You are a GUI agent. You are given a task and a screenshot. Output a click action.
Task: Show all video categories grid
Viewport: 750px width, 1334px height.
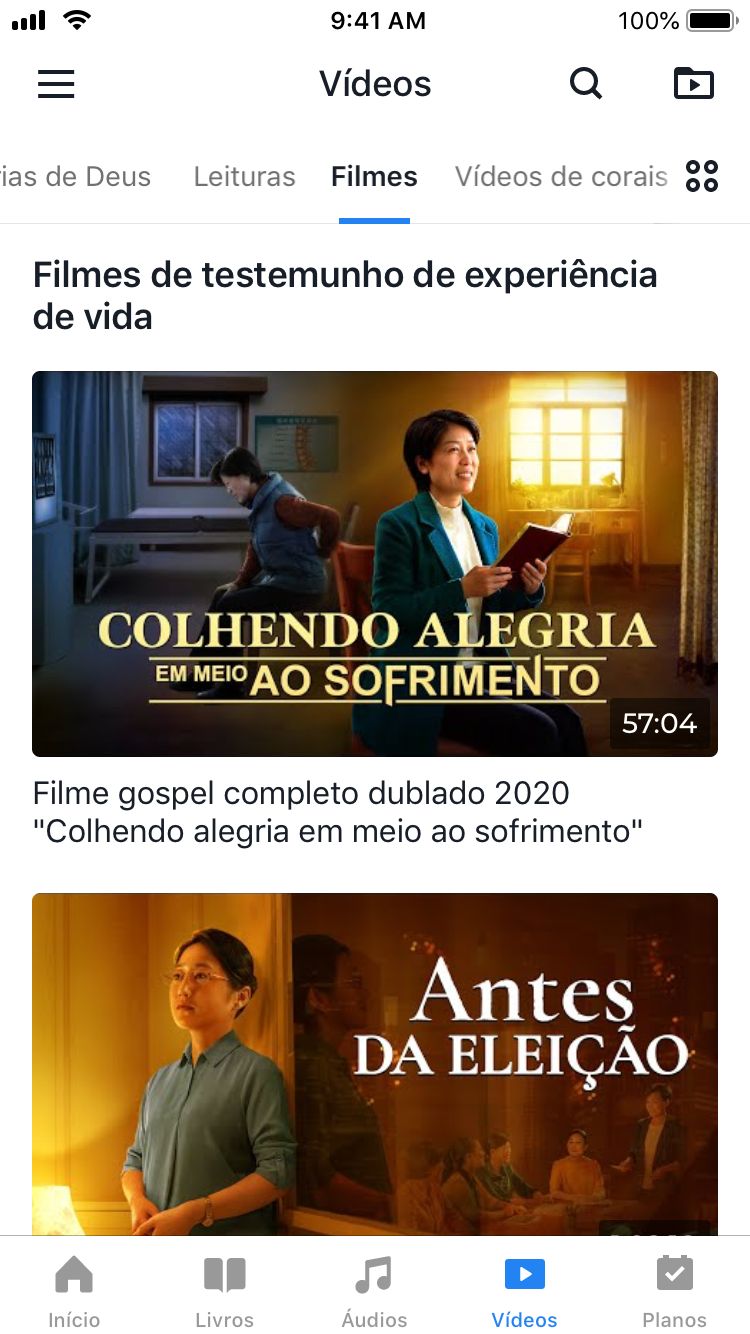pos(702,177)
